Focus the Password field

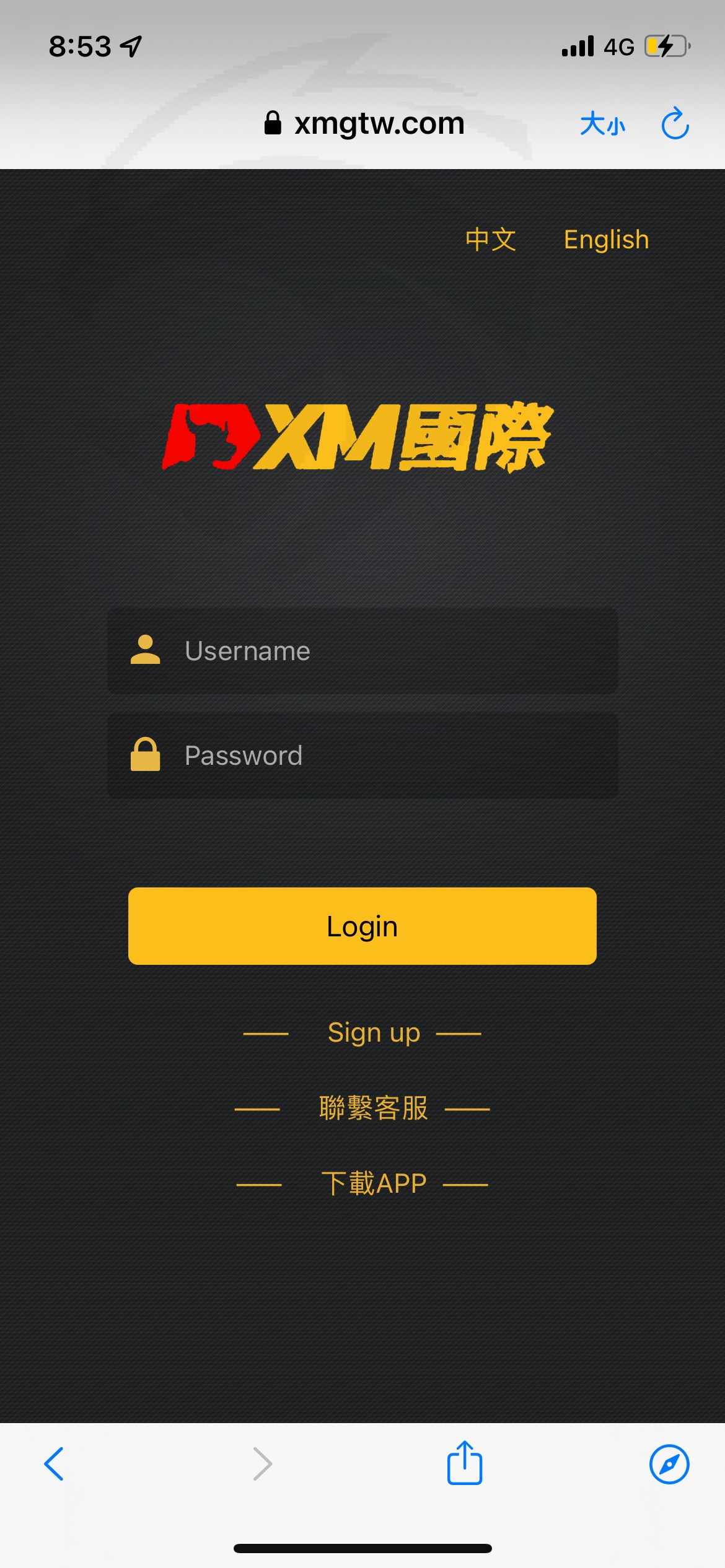(x=362, y=756)
